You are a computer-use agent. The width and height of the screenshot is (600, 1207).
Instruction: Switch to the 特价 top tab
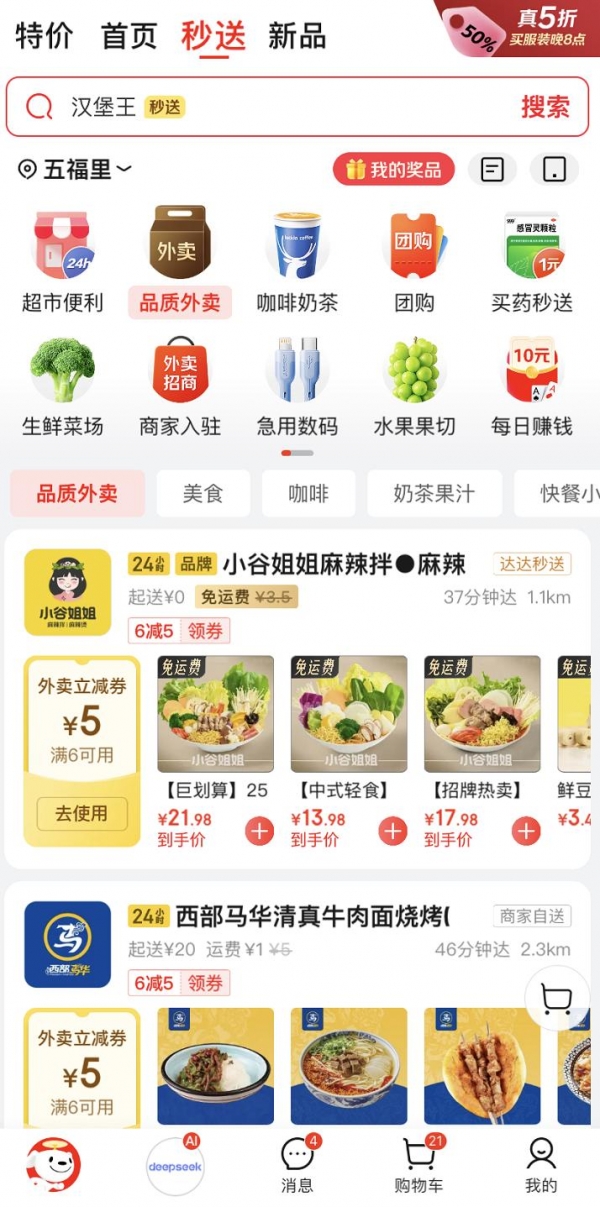coord(44,36)
